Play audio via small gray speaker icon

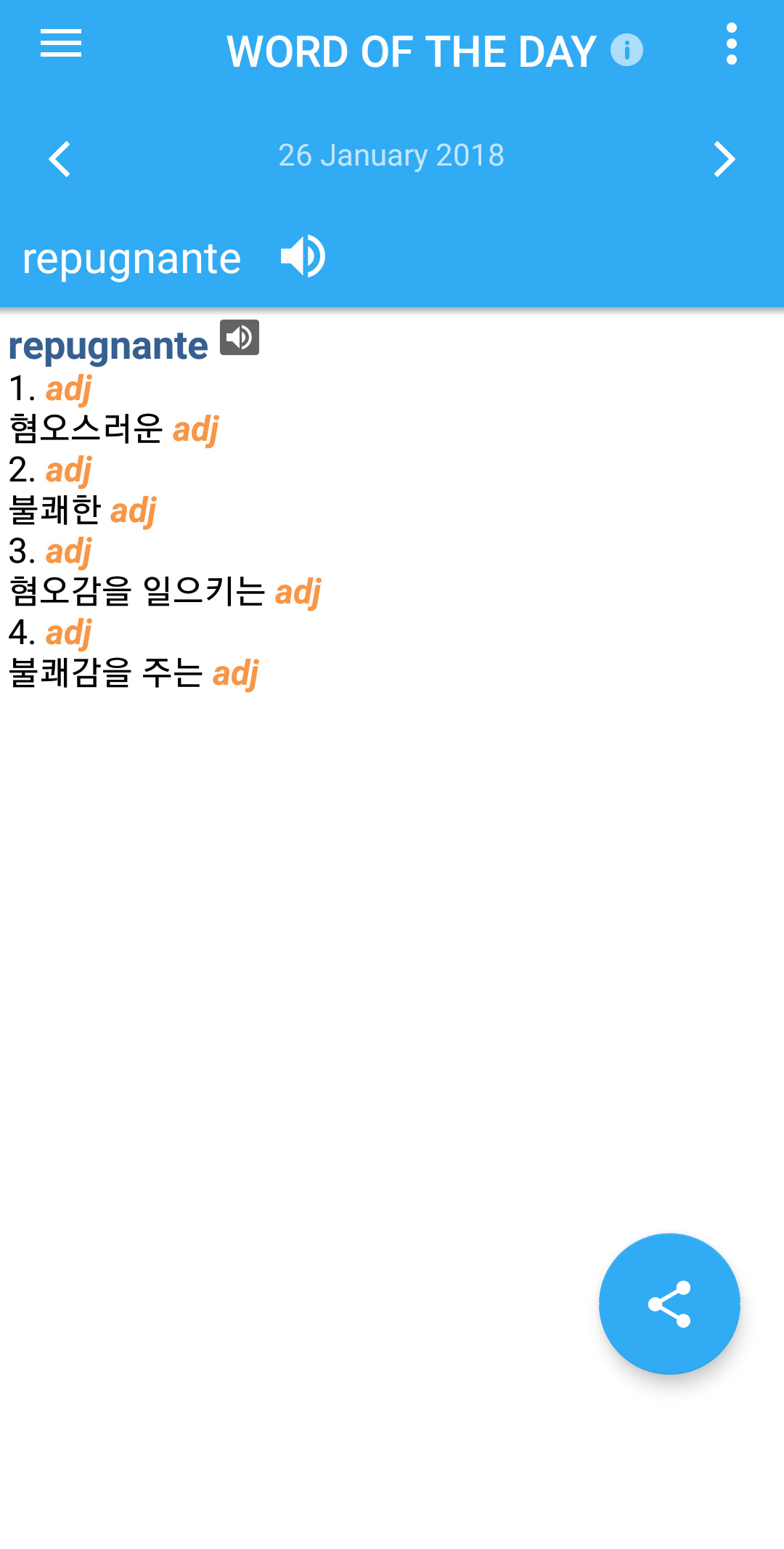pyautogui.click(x=240, y=337)
